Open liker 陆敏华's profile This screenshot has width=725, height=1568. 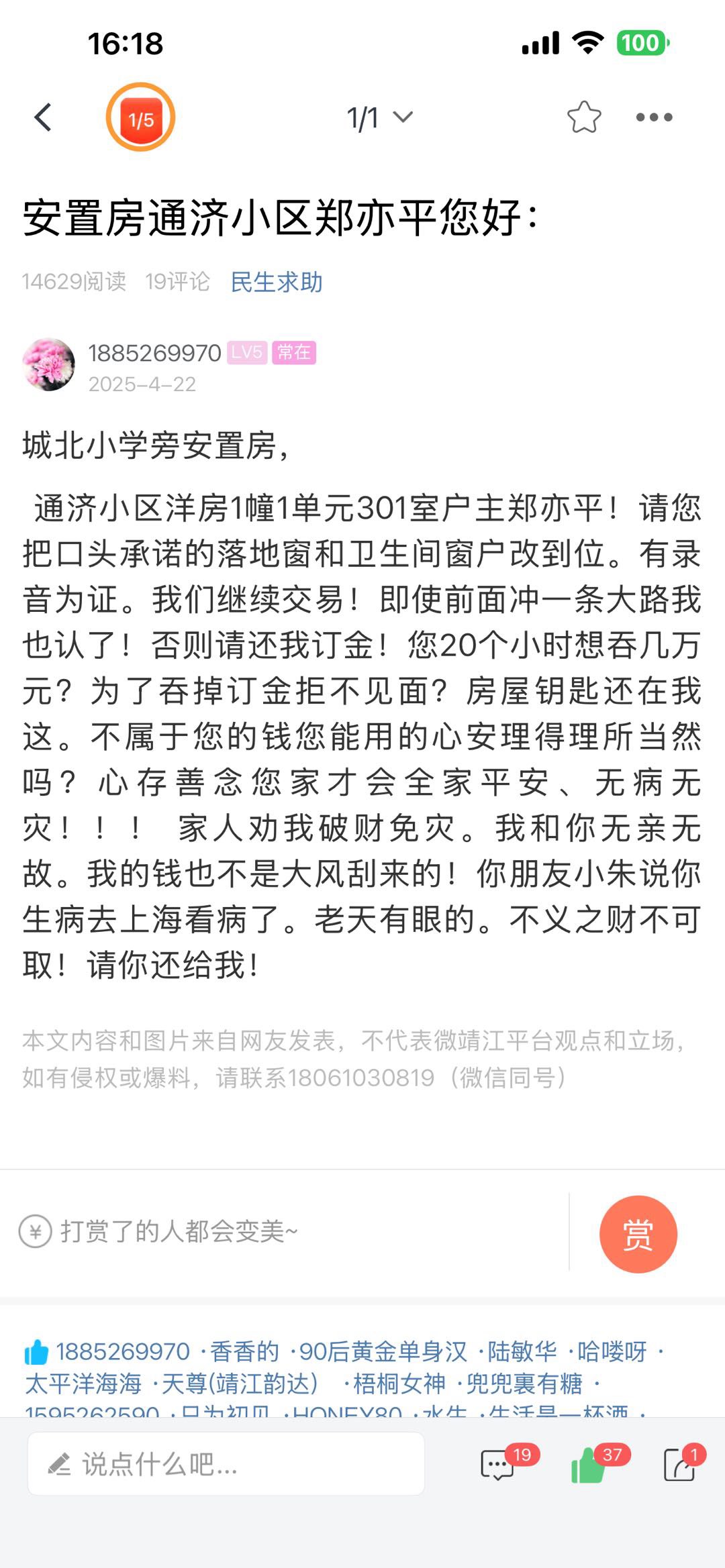522,1351
